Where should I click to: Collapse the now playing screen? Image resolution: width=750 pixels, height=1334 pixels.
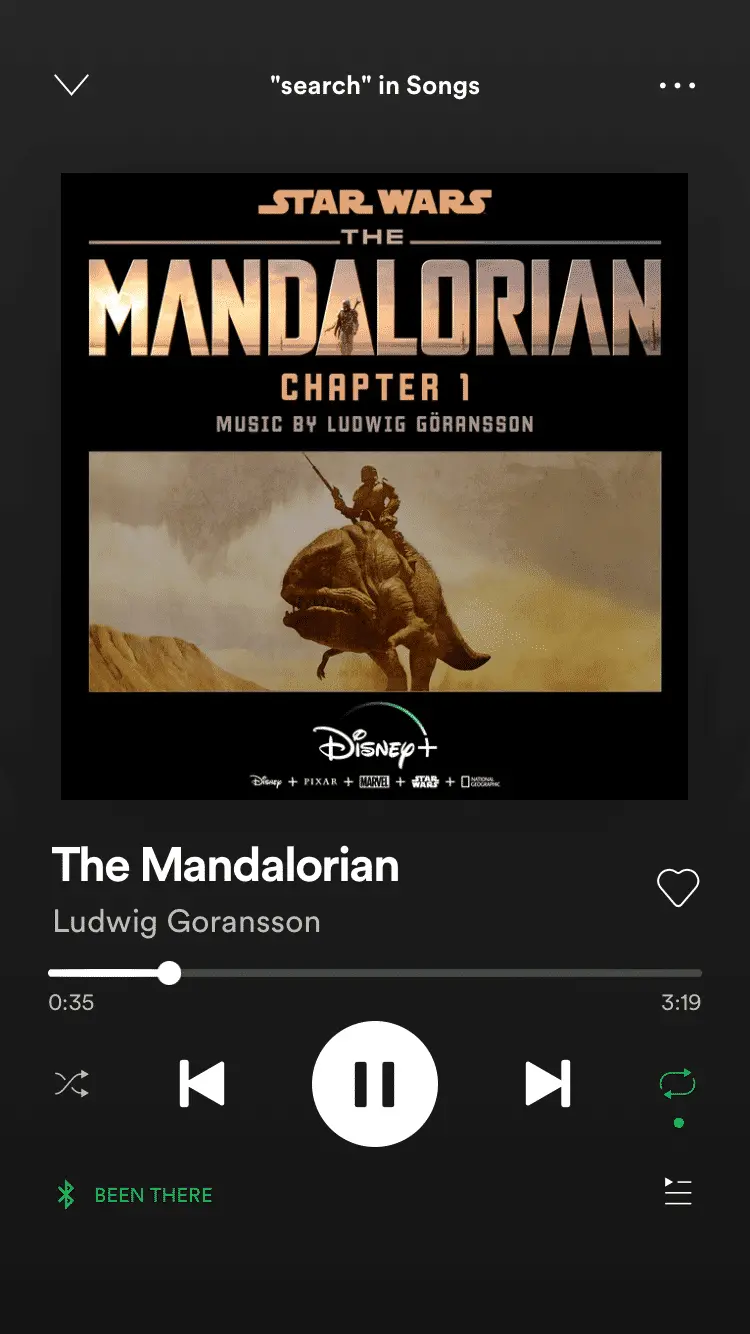(x=71, y=85)
